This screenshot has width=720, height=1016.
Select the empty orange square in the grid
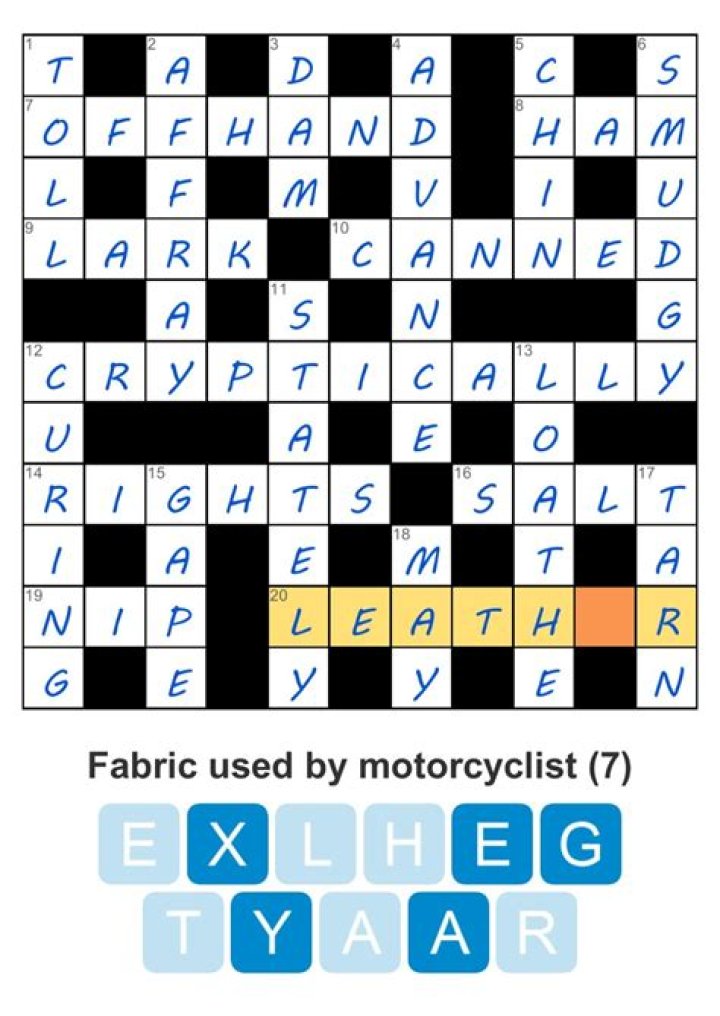pyautogui.click(x=605, y=617)
